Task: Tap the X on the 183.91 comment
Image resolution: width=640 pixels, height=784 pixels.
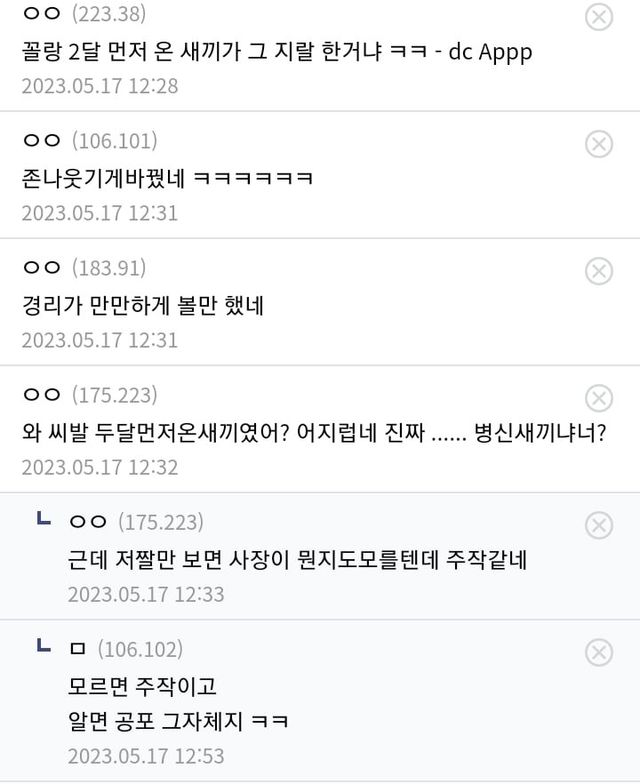Action: pos(598,271)
